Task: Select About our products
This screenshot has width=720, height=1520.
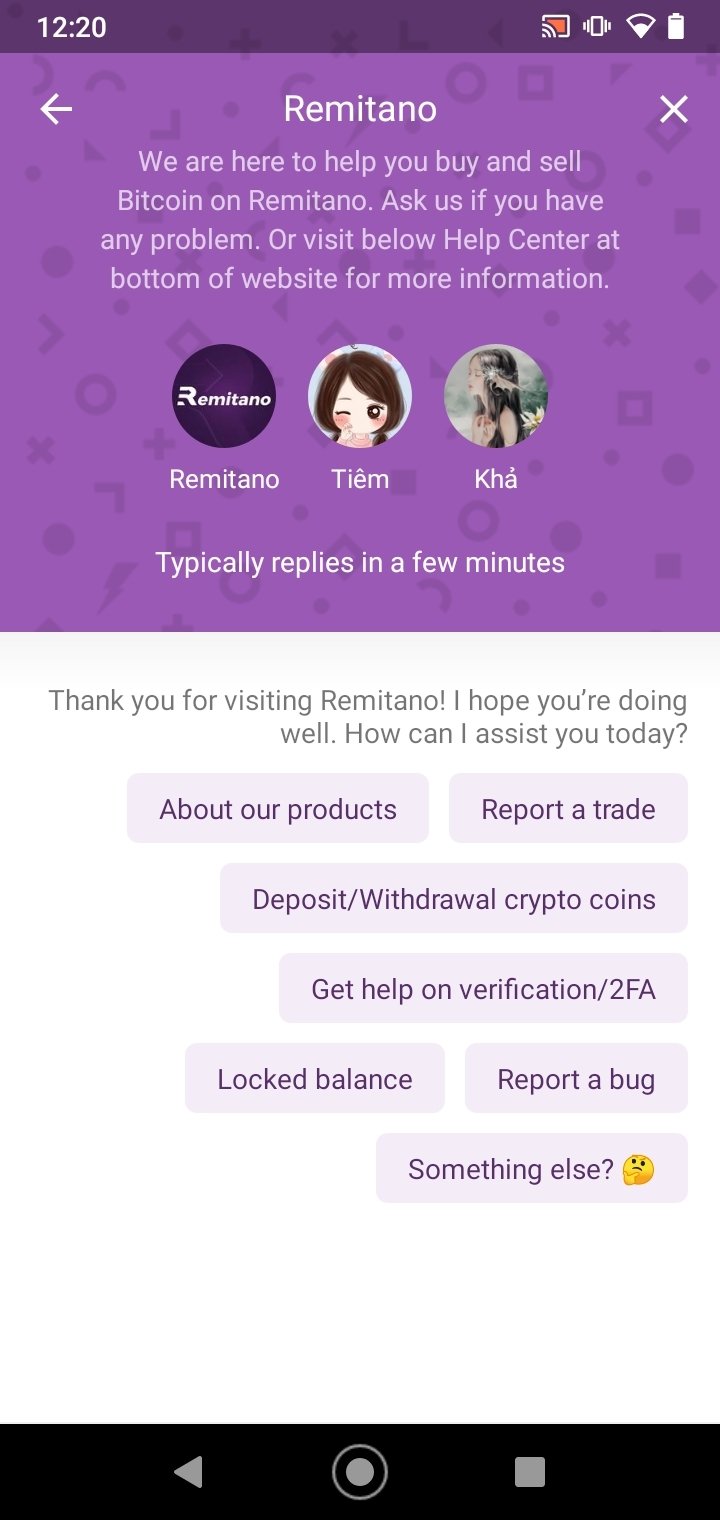Action: click(278, 808)
